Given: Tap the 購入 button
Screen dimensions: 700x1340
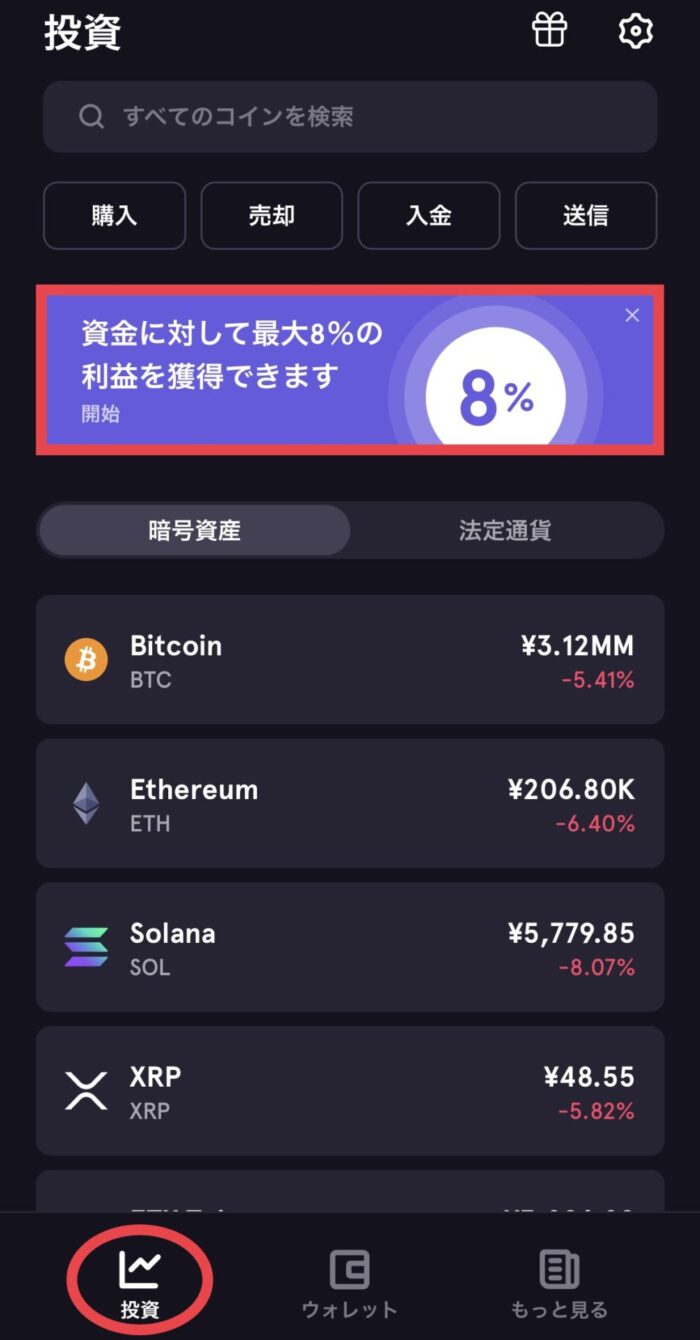Looking at the screenshot, I should [114, 215].
